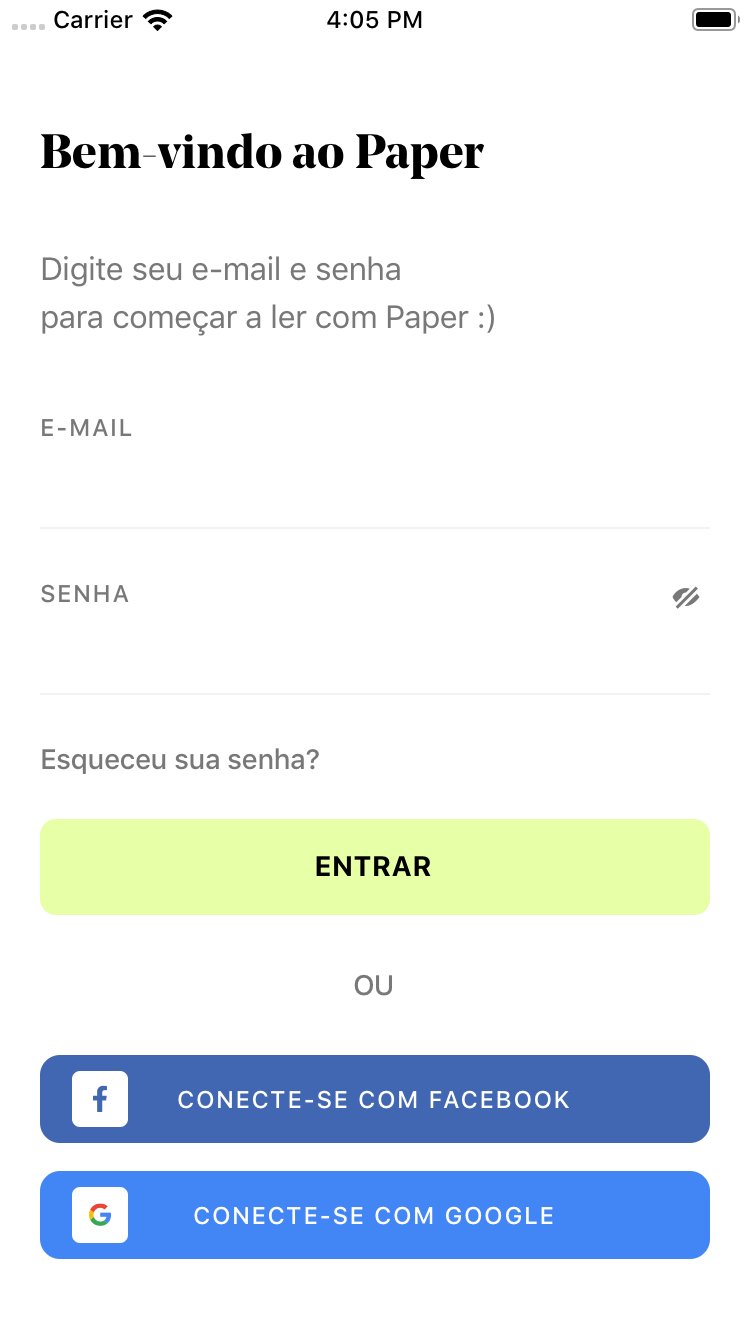Click the battery indicator icon
The width and height of the screenshot is (750, 1334).
(715, 18)
